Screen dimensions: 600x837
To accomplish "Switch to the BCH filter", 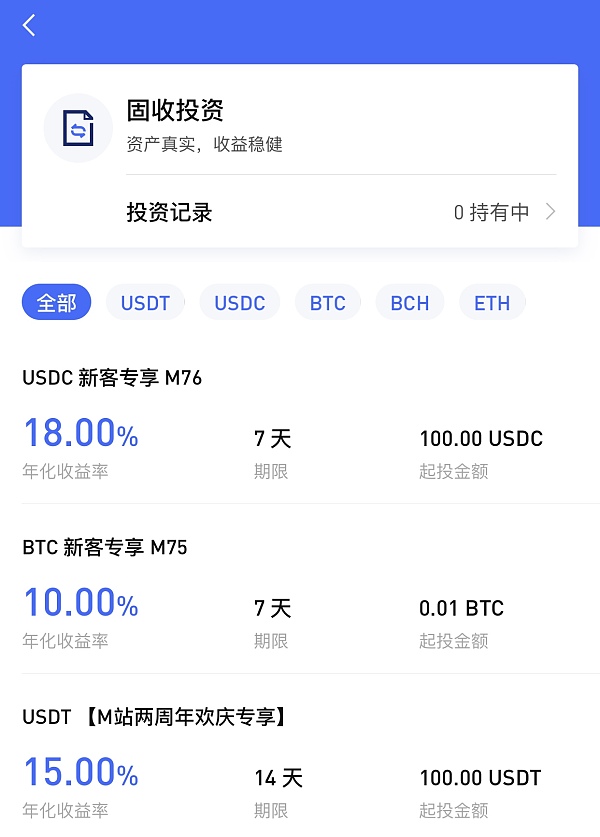I will (410, 303).
